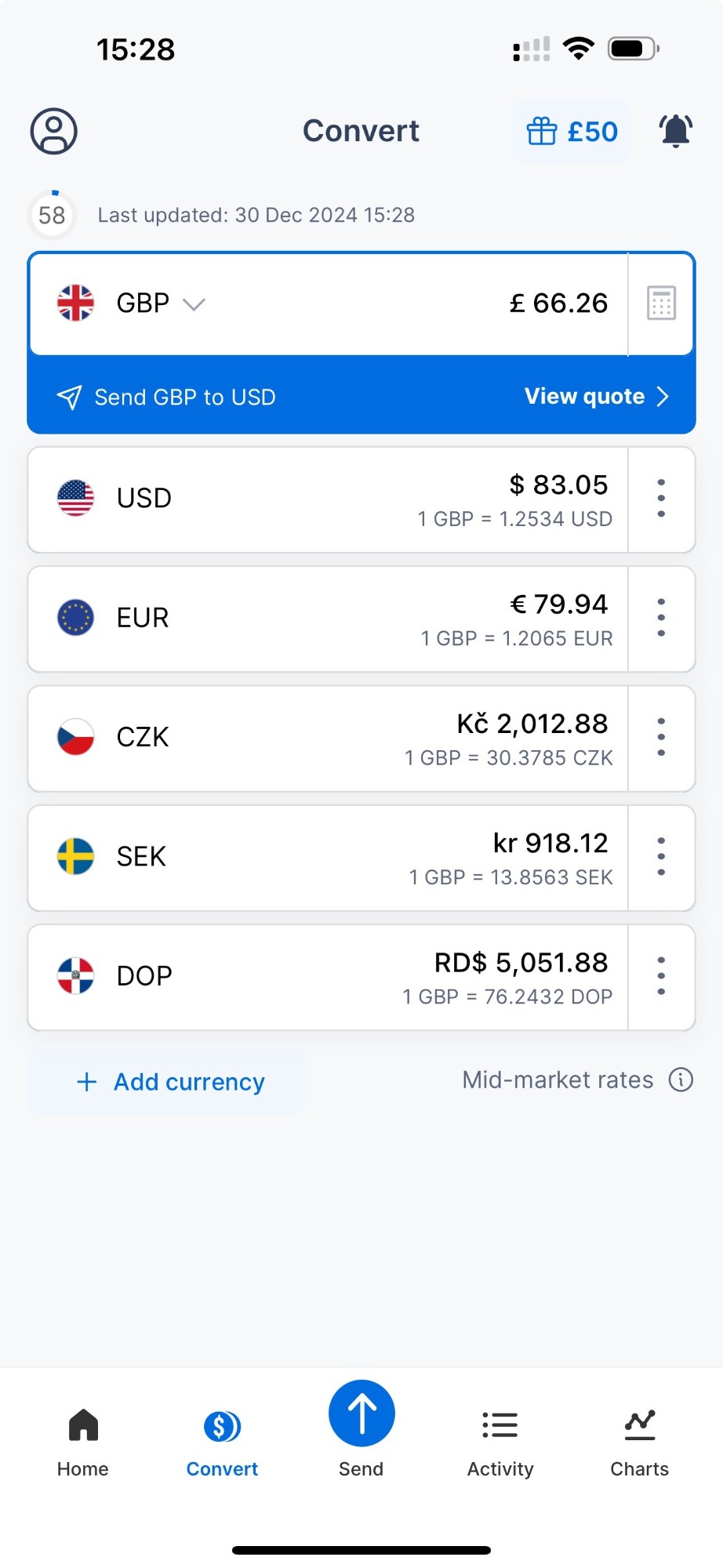
Task: Open more options for DOP
Action: pos(661,976)
